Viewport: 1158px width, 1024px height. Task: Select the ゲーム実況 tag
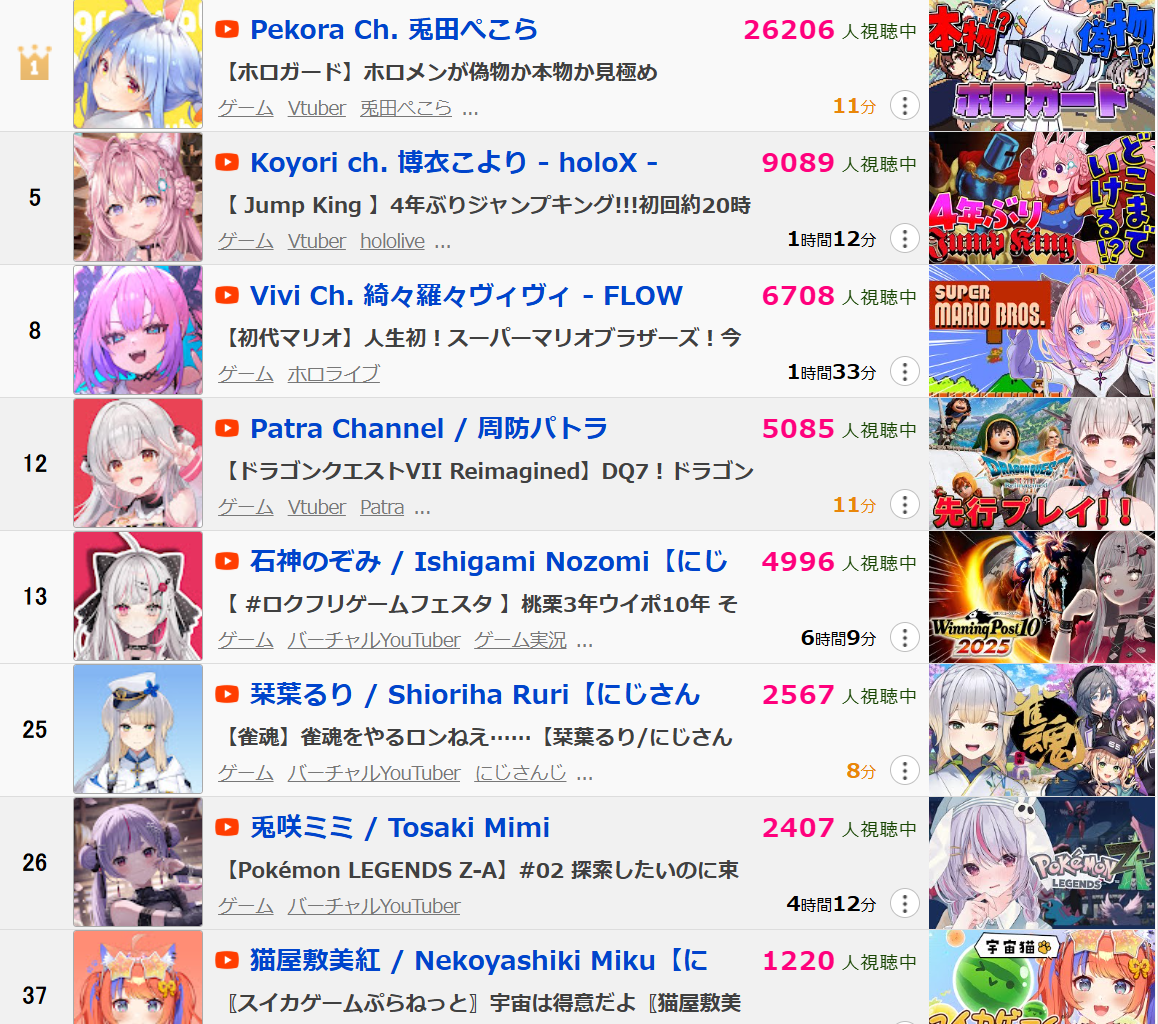[519, 640]
